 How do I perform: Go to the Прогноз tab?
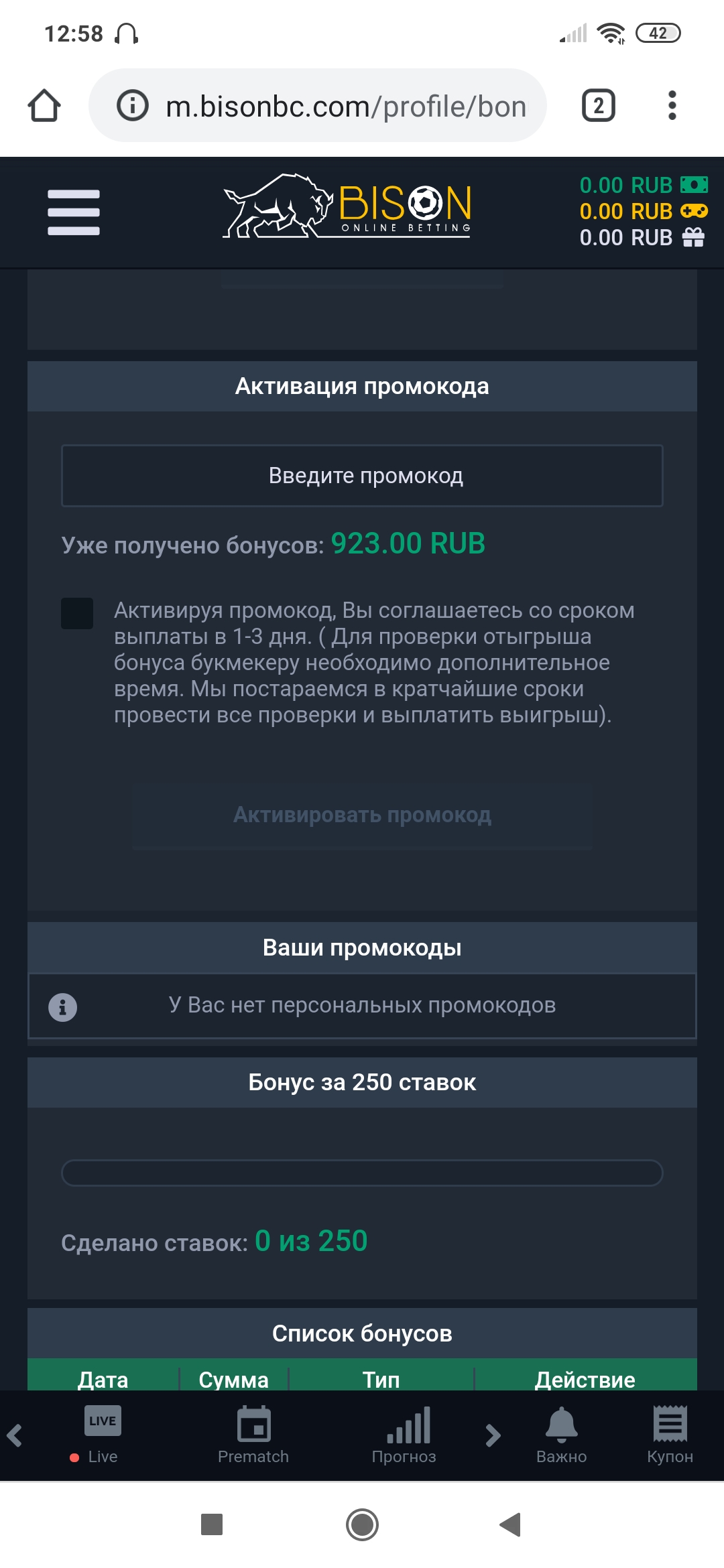point(404,1435)
